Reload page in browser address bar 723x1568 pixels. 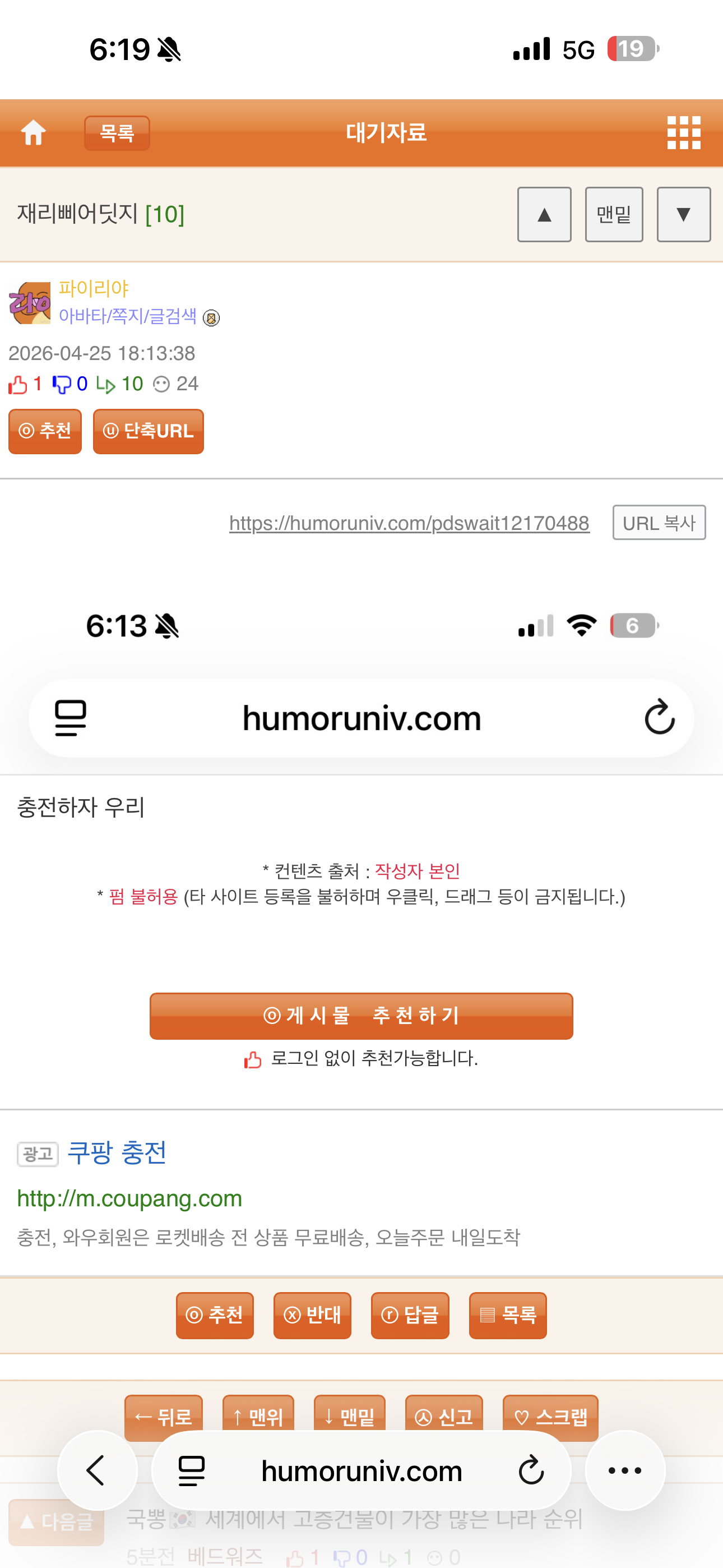click(531, 1470)
